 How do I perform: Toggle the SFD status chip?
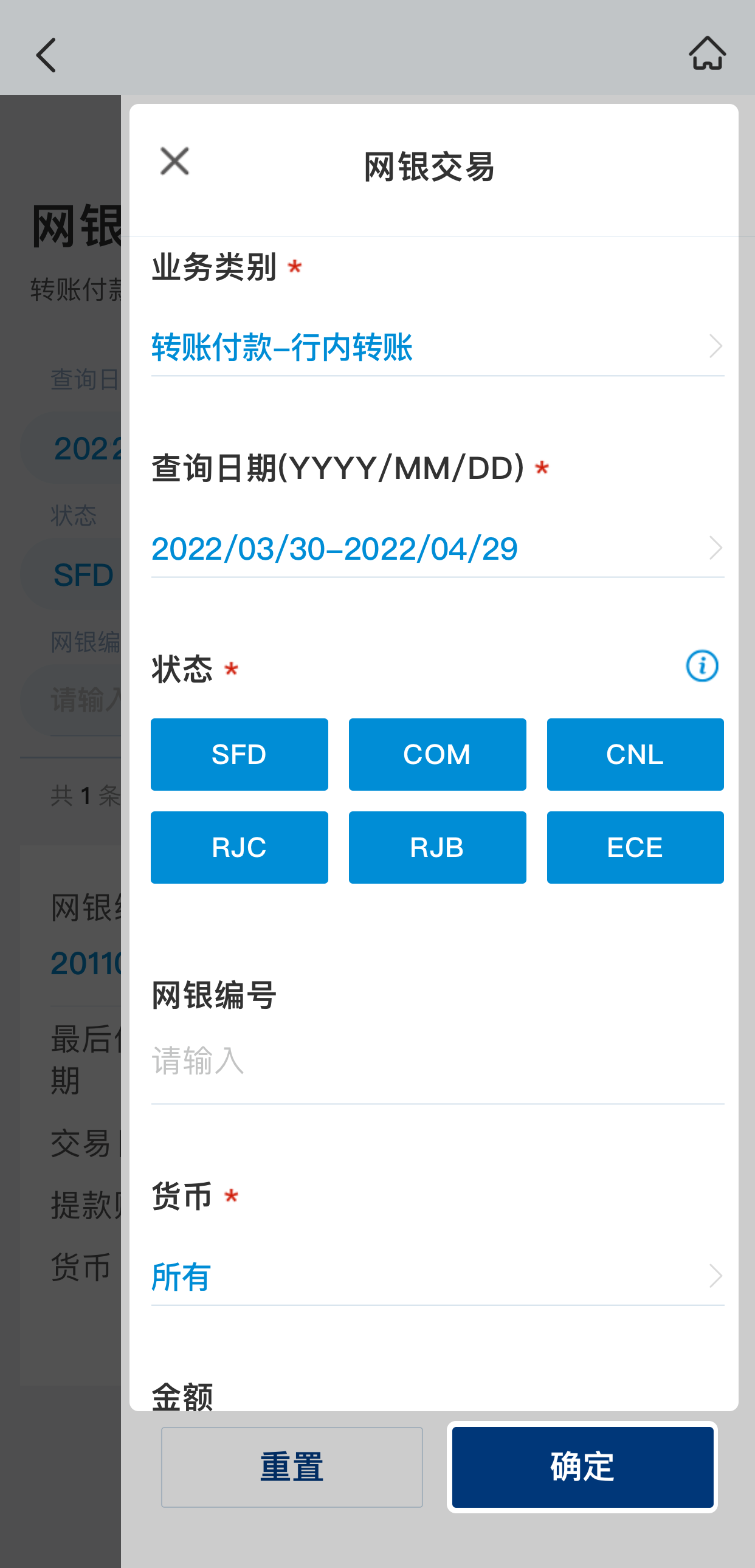[x=240, y=755]
